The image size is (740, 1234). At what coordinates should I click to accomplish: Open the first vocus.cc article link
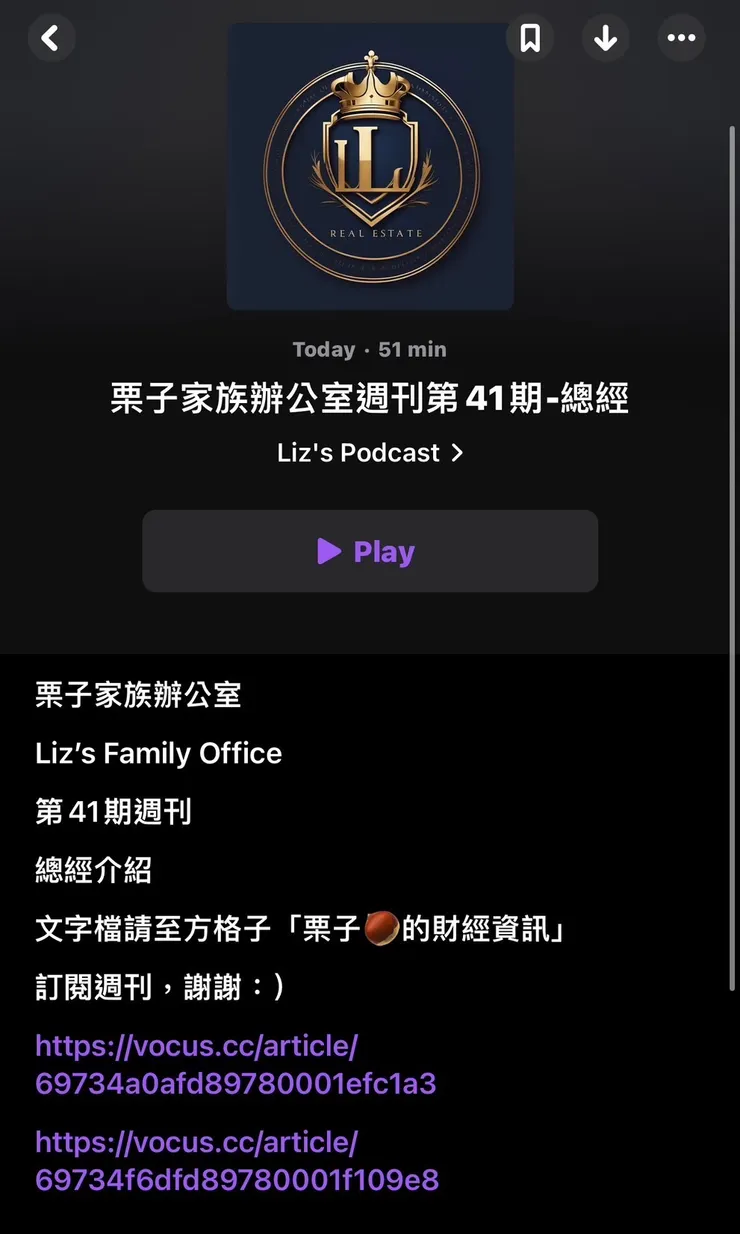pyautogui.click(x=236, y=1063)
